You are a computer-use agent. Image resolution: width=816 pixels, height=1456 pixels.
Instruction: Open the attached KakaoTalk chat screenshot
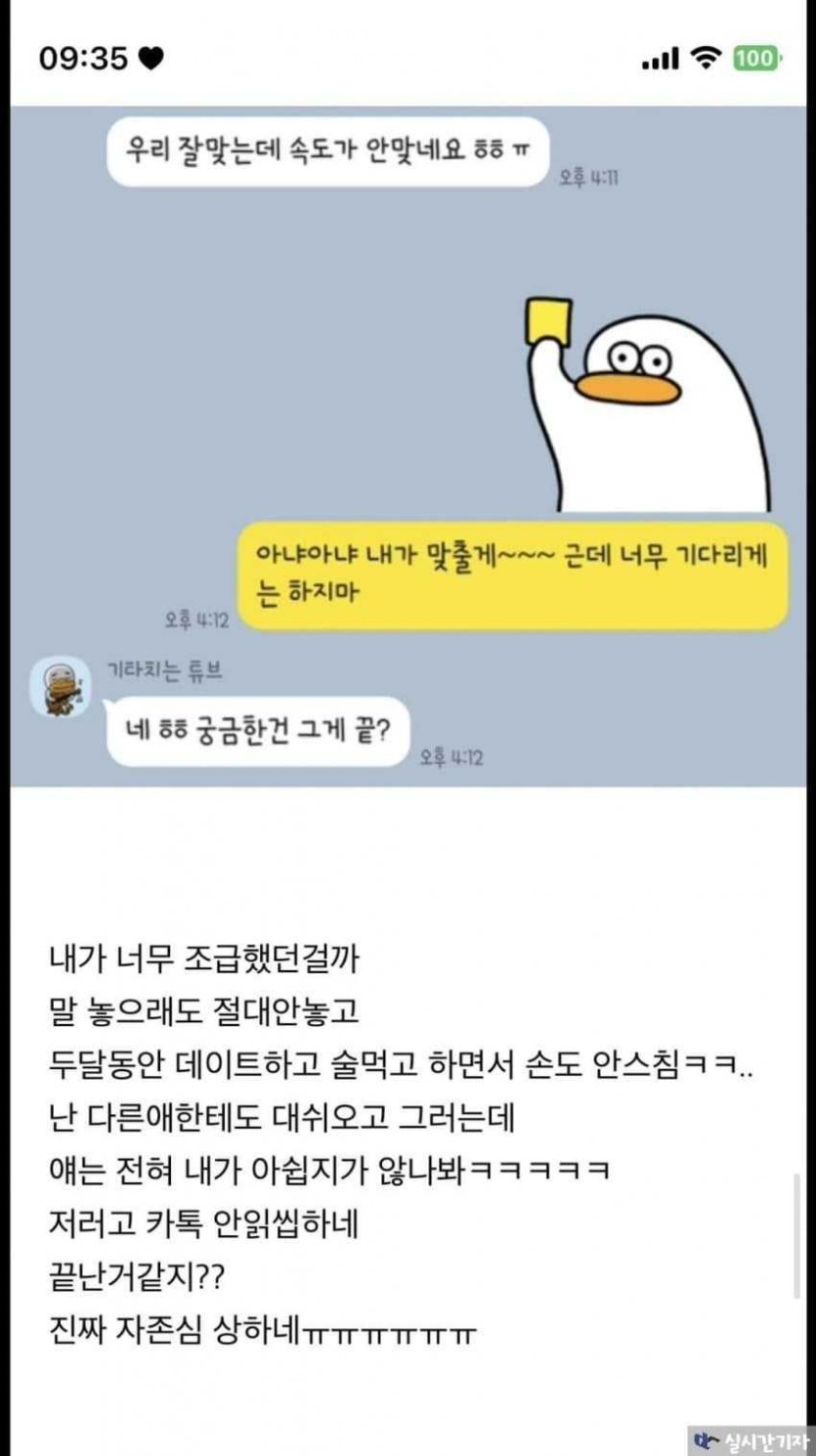pyautogui.click(x=408, y=445)
